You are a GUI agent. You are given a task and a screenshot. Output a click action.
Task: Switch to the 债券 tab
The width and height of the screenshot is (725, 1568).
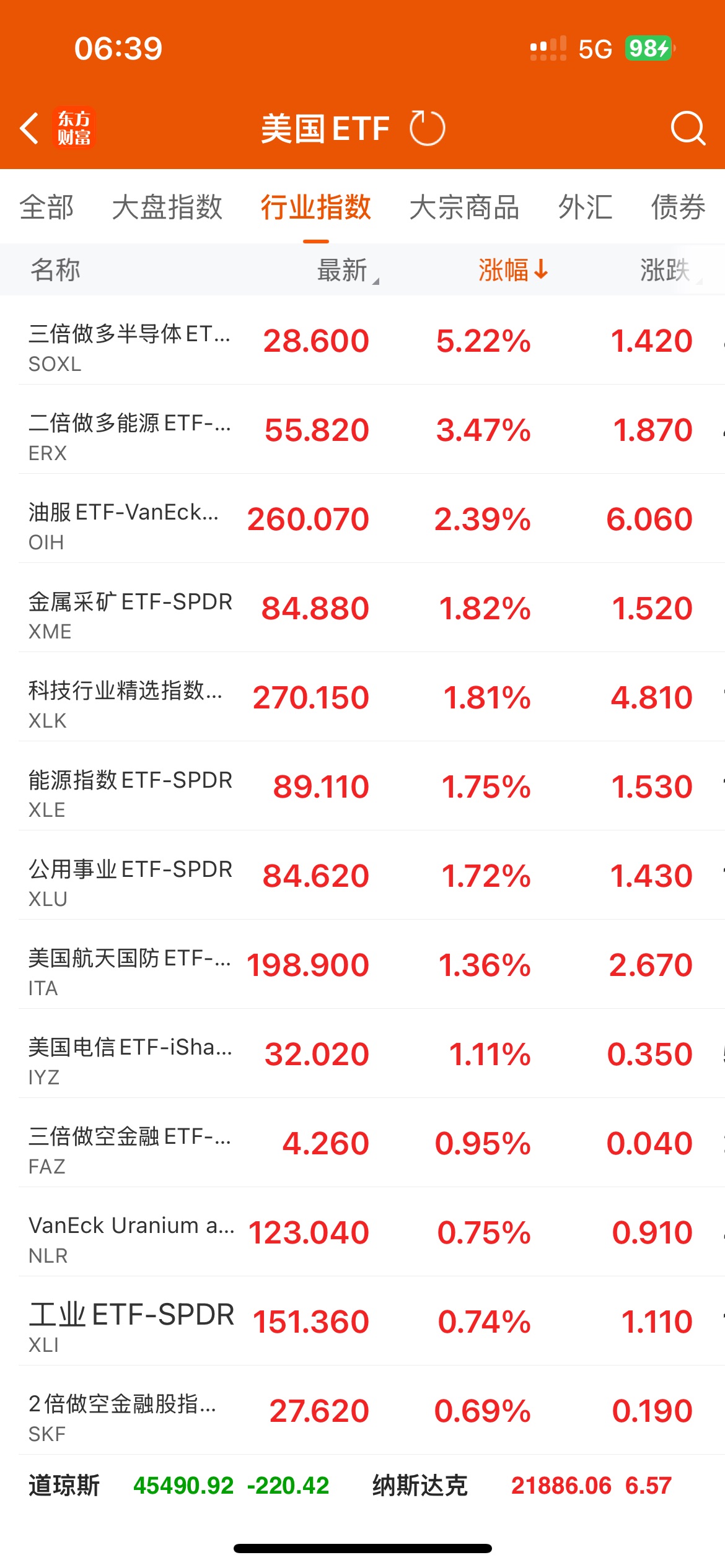click(x=679, y=207)
